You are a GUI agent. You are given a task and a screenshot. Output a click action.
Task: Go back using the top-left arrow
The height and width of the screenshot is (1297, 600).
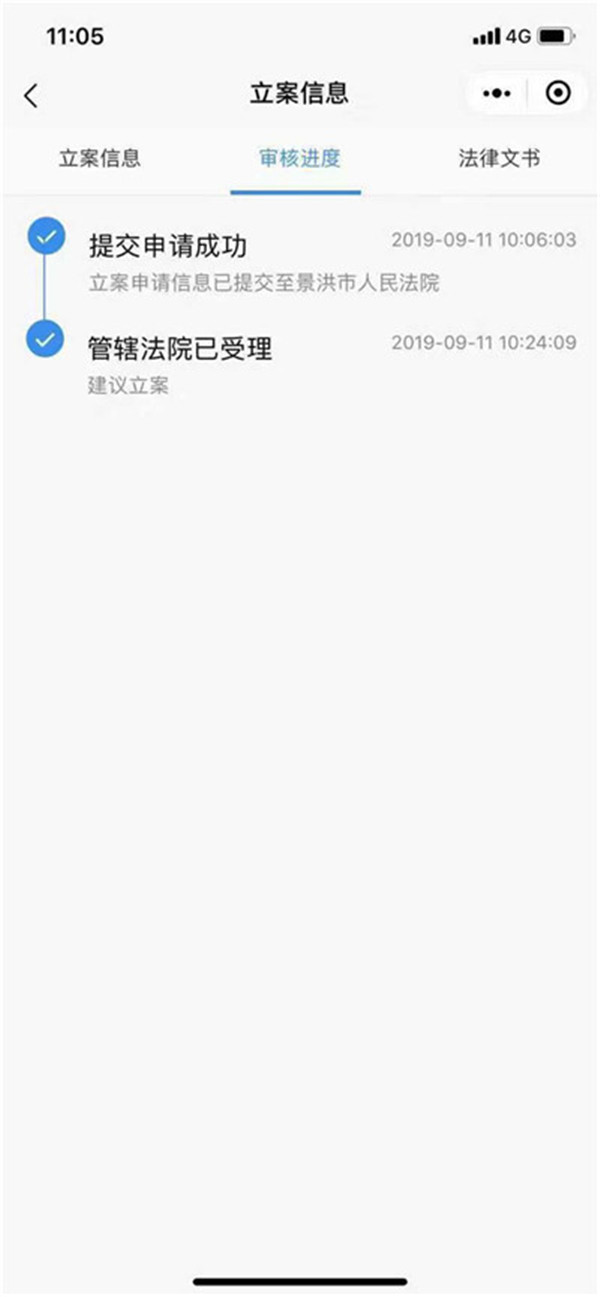tap(31, 95)
